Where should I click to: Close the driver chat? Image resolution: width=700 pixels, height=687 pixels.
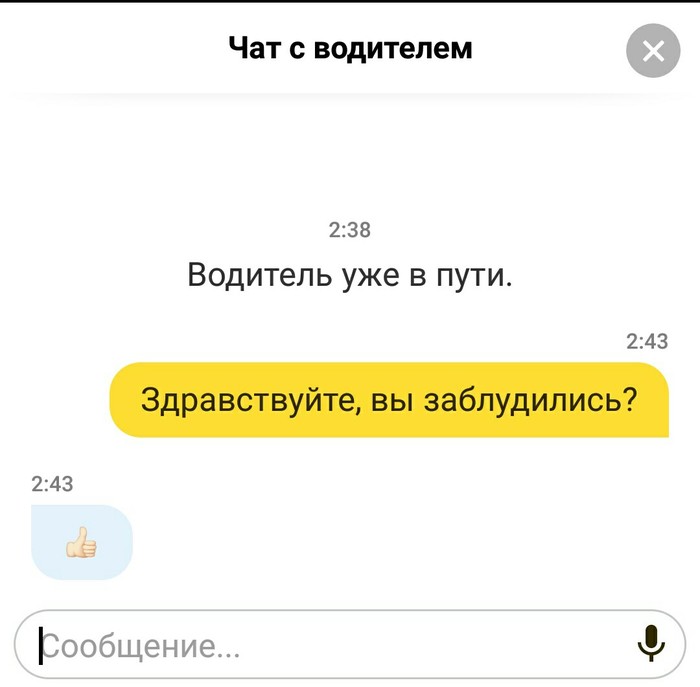coord(653,50)
